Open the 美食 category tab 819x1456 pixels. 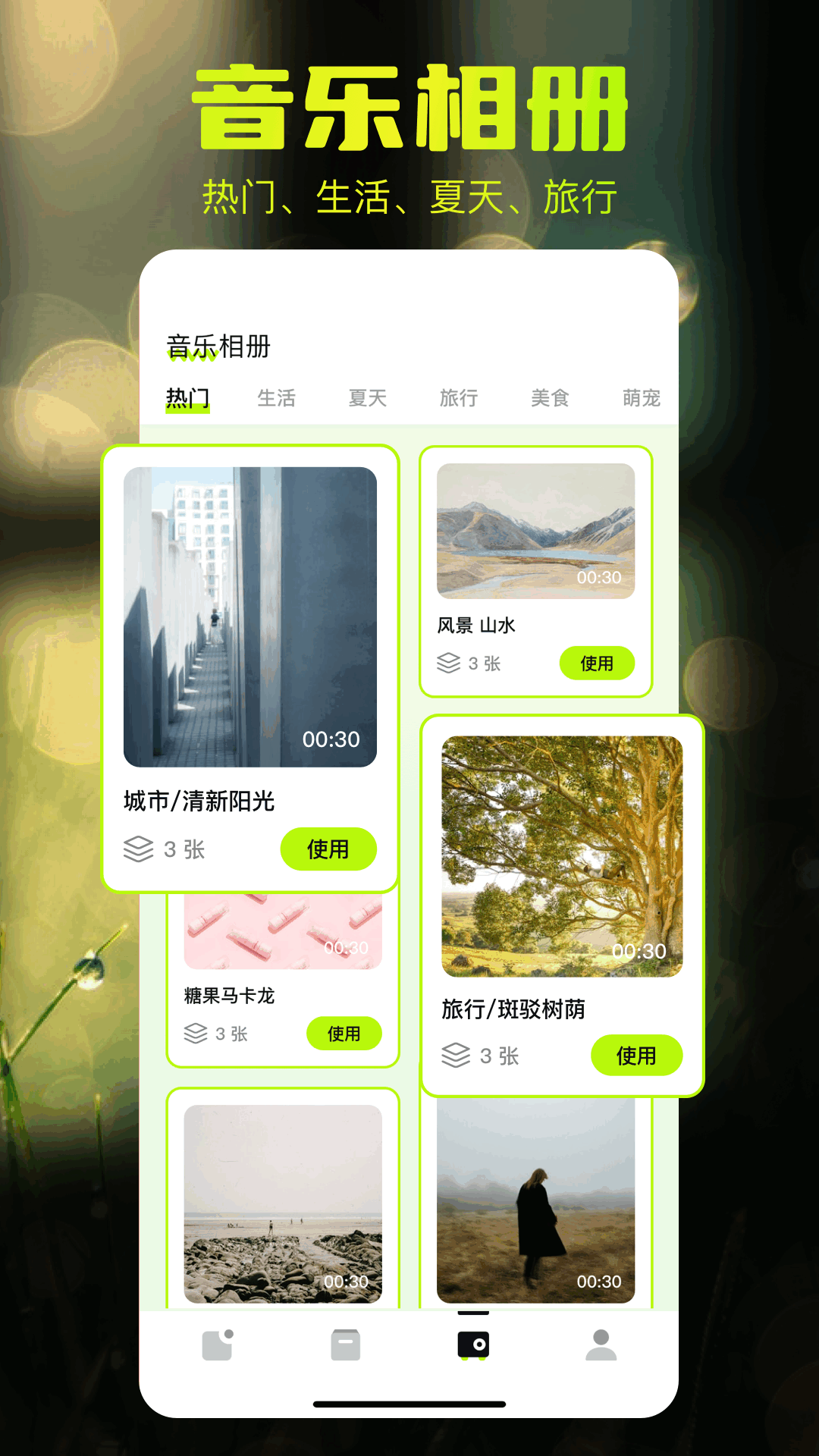(551, 397)
